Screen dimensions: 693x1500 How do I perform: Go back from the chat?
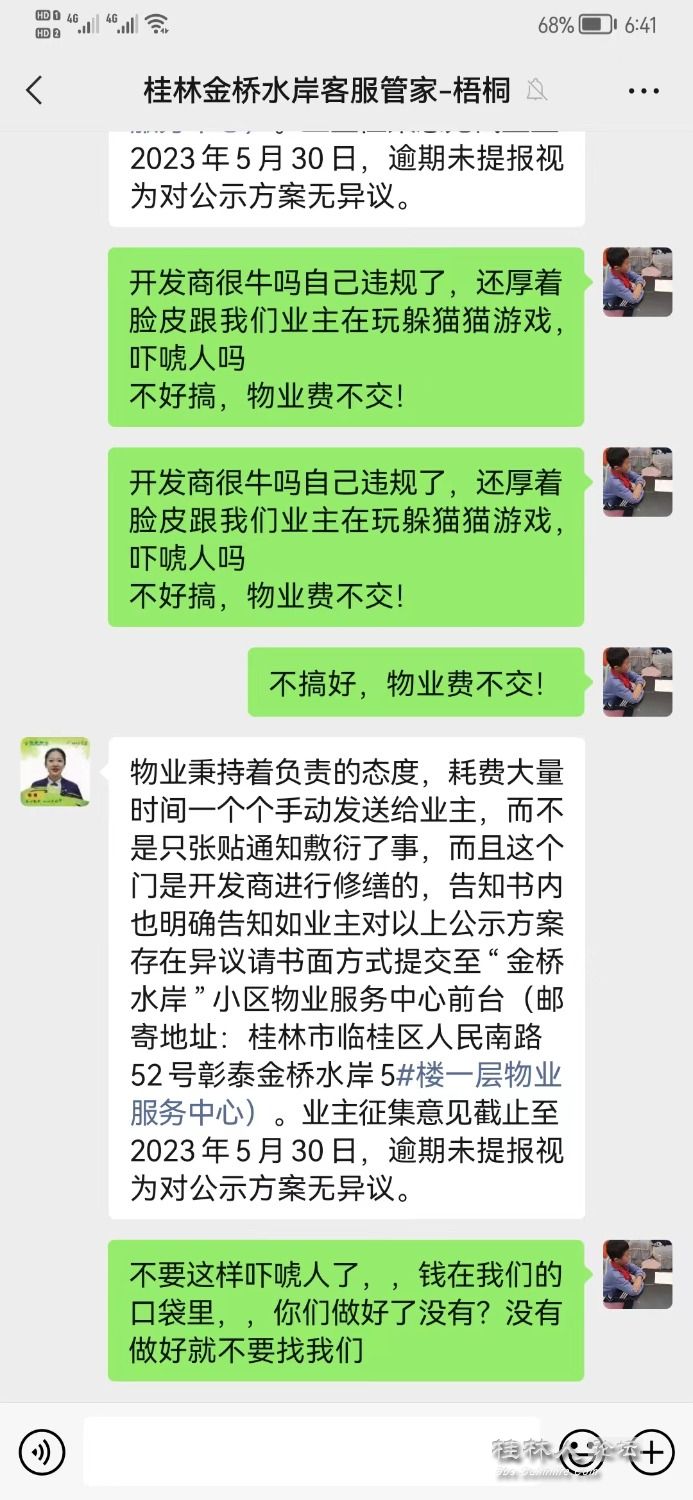tap(34, 91)
